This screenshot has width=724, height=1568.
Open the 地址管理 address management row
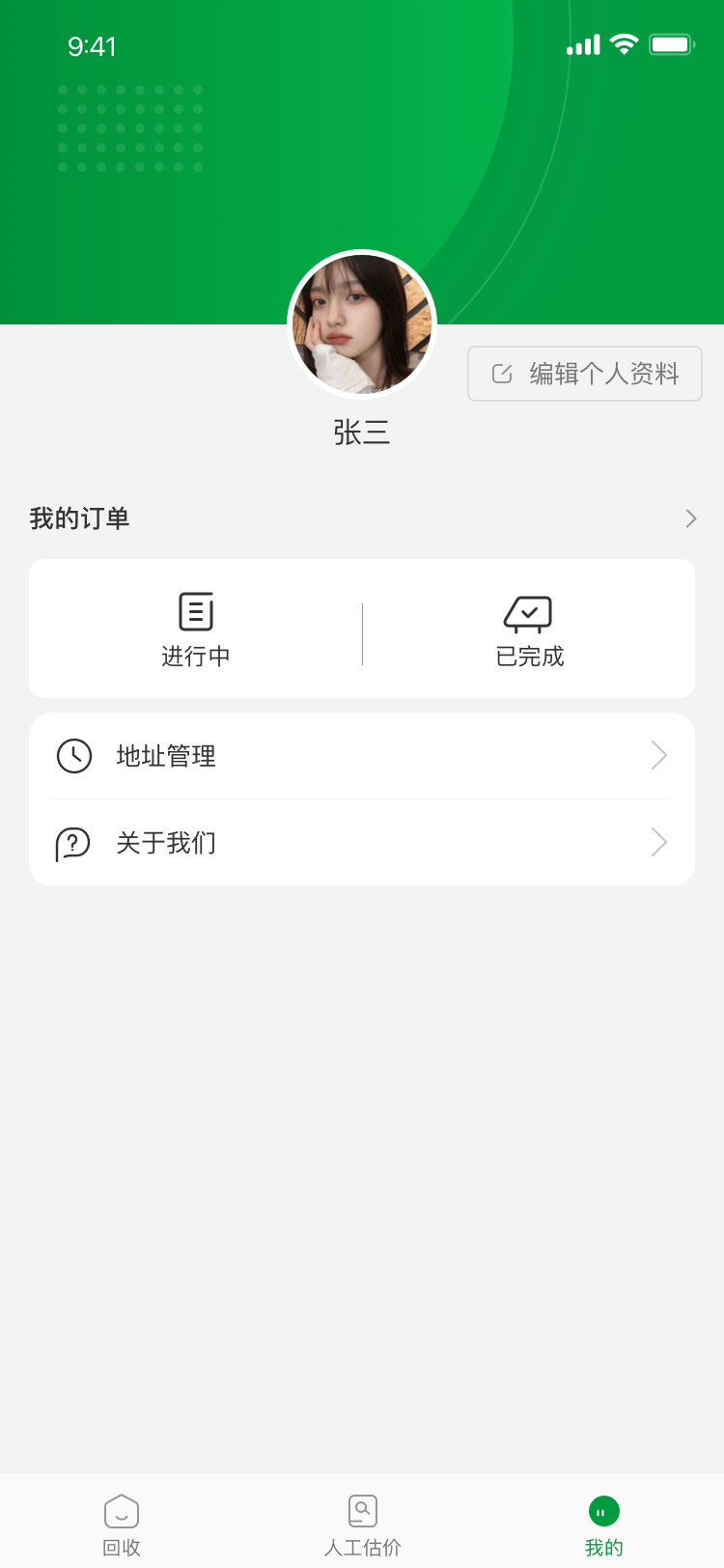point(362,756)
